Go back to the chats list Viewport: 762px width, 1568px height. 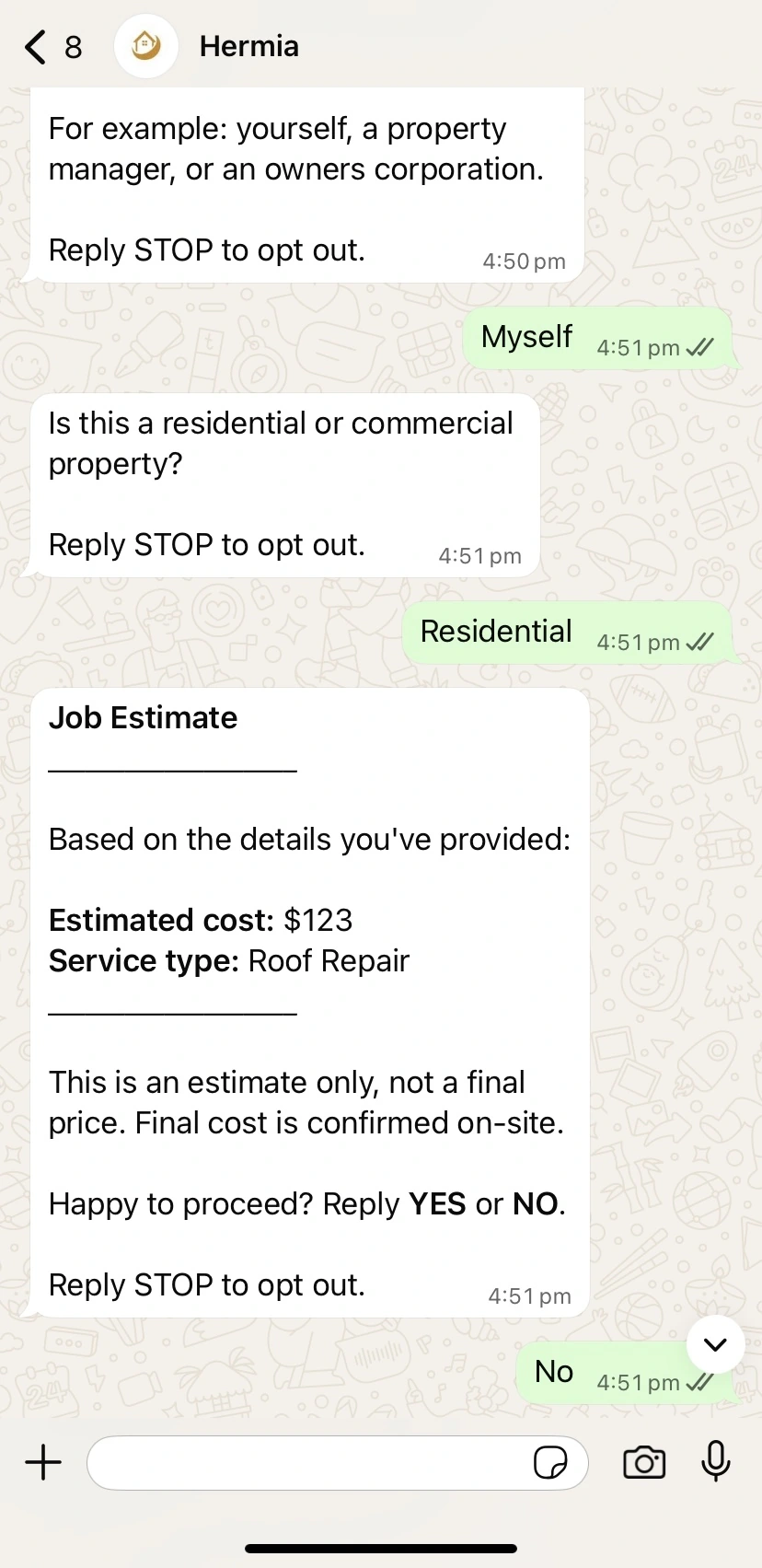tap(52, 47)
